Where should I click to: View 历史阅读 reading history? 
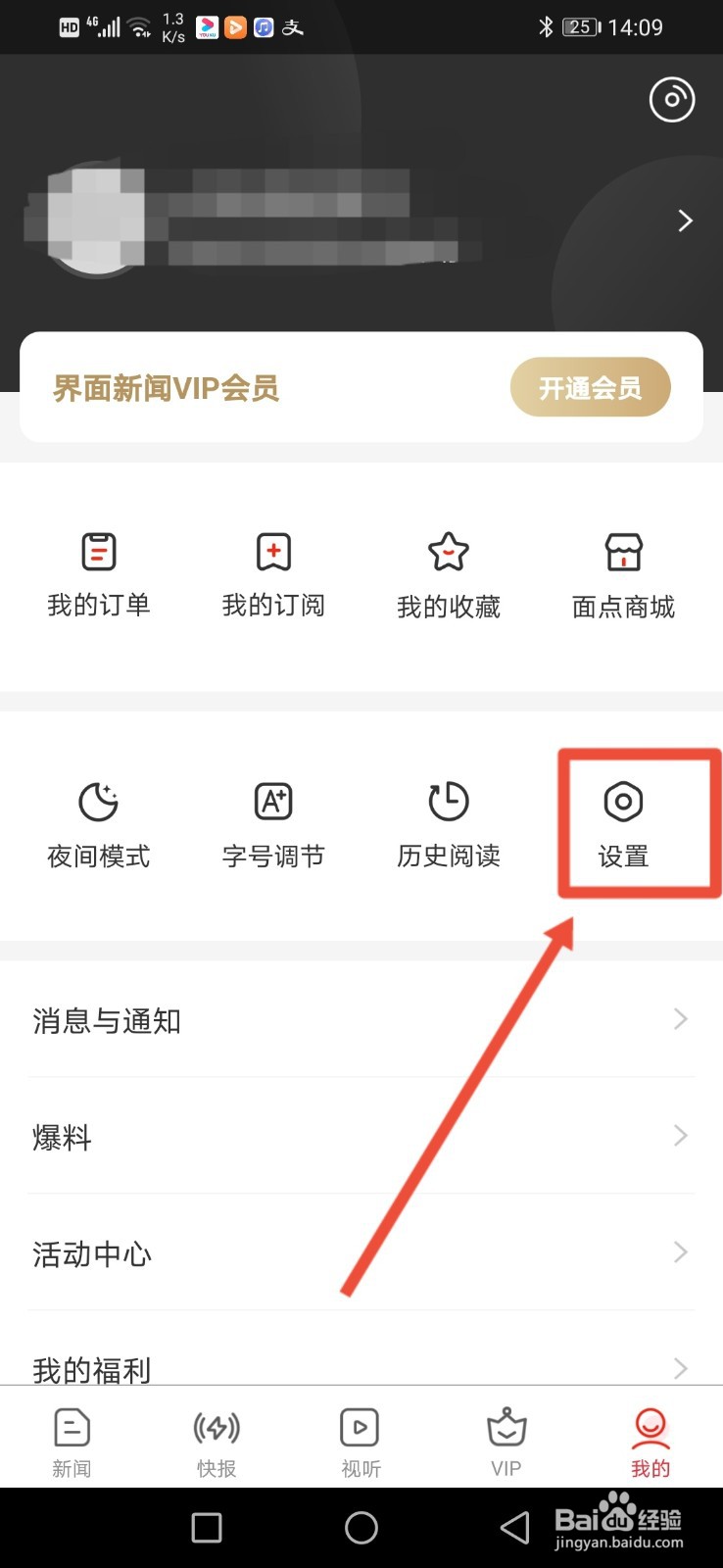click(x=448, y=823)
